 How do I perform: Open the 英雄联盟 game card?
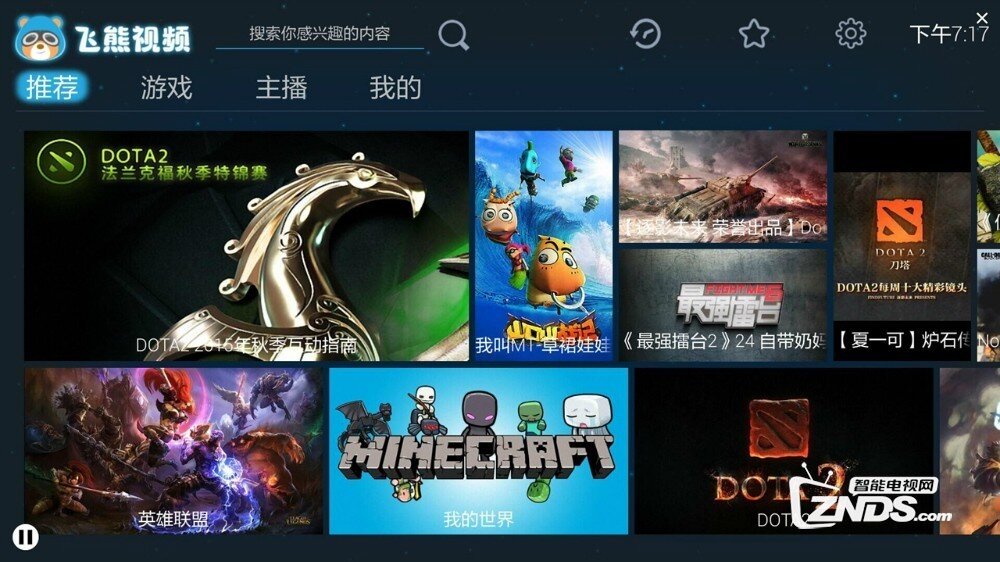click(x=174, y=450)
